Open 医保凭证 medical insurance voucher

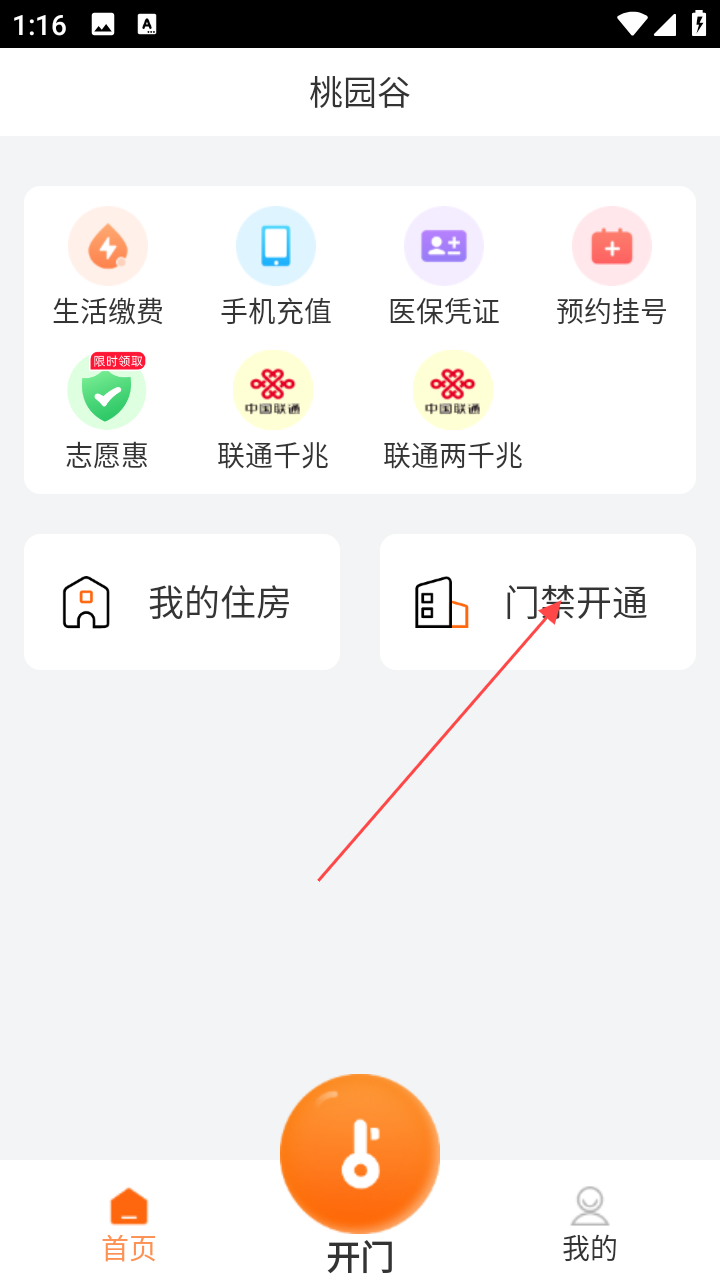tap(444, 267)
